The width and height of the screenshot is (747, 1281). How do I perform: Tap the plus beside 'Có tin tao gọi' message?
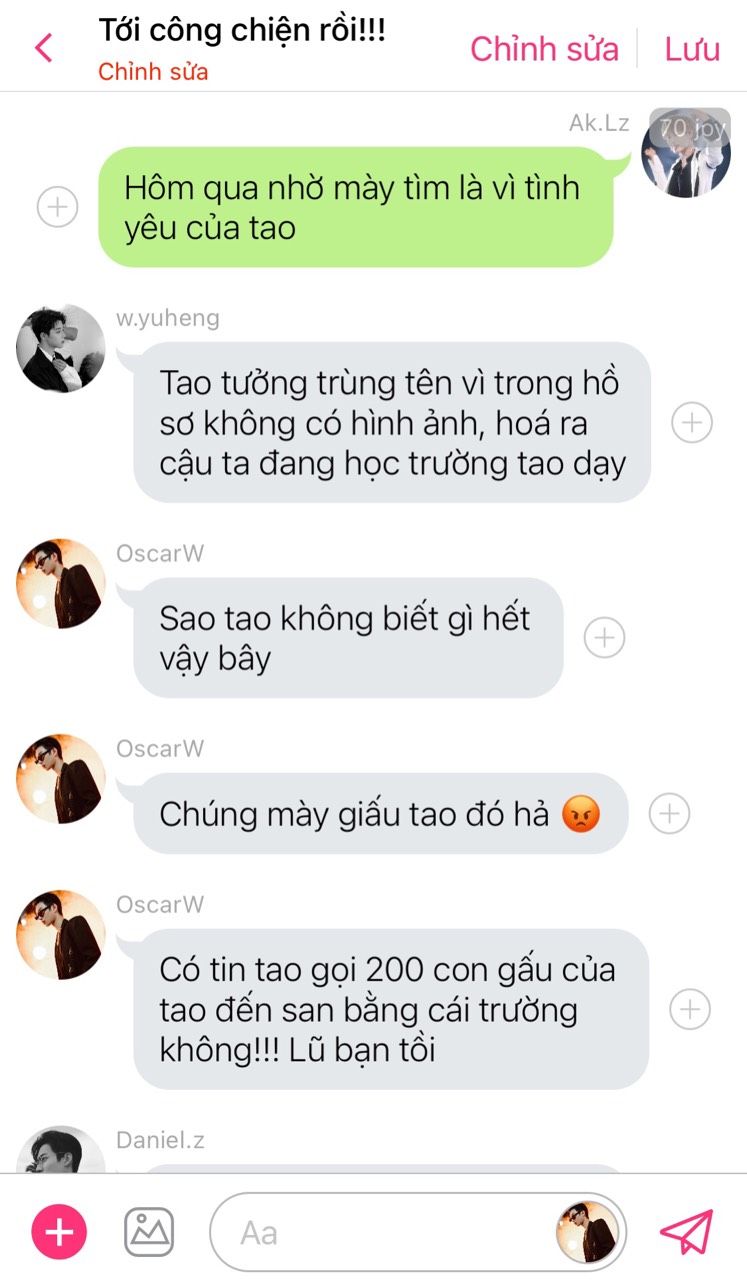point(690,1010)
